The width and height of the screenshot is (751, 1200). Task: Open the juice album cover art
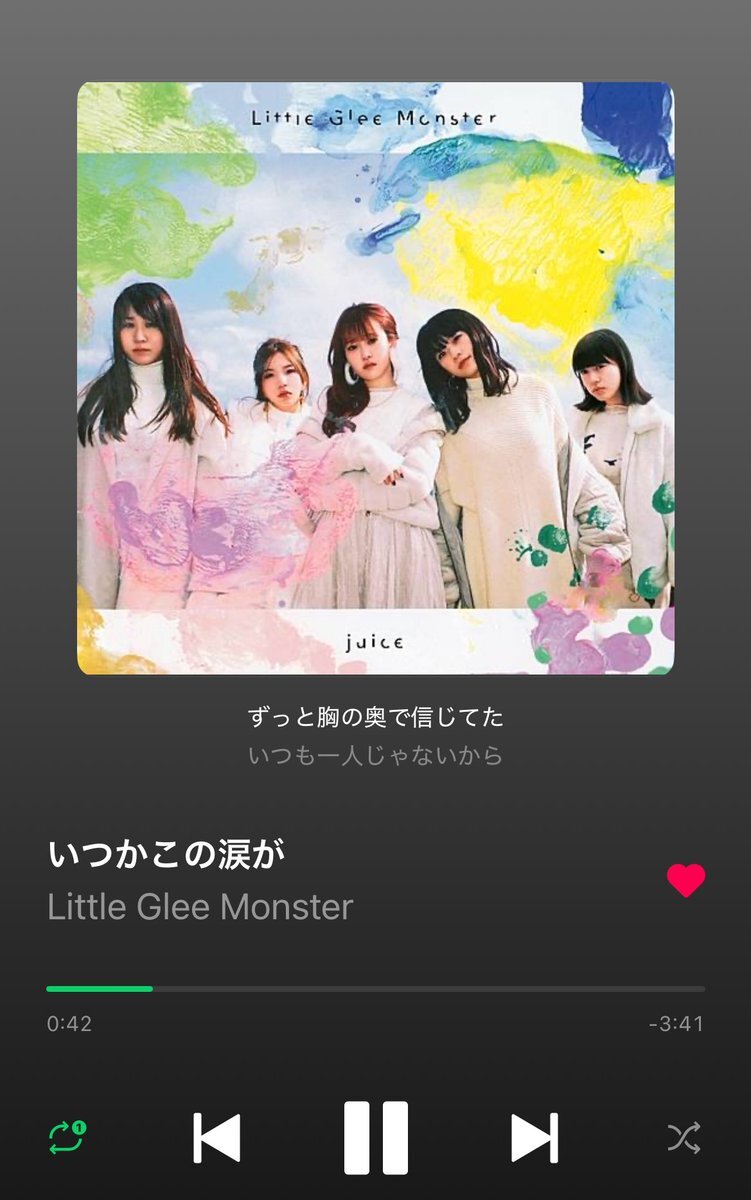tap(375, 378)
